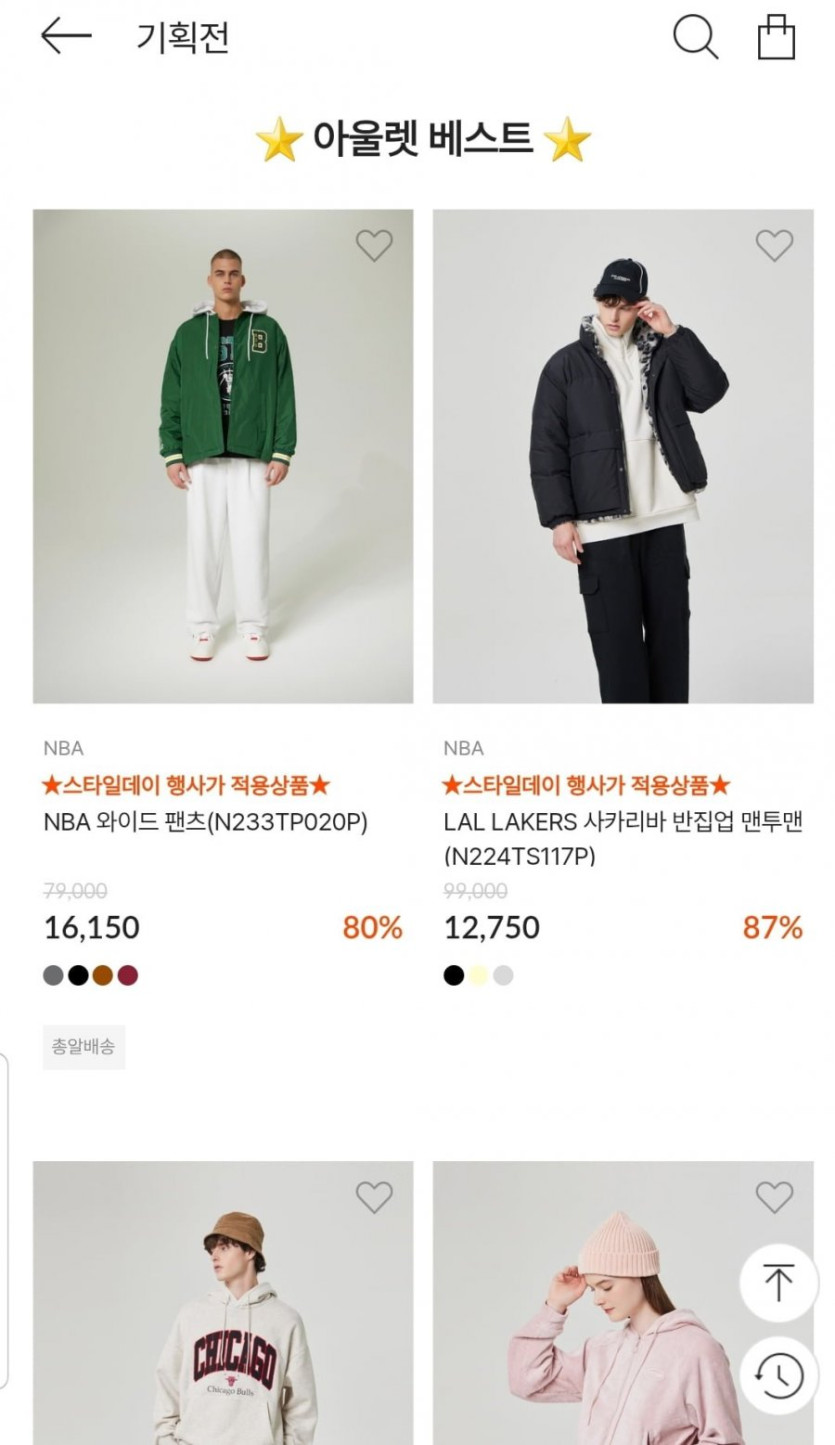
Task: Like the LAL LAKERS 사카리바 반집업 맨투맨
Action: point(774,245)
